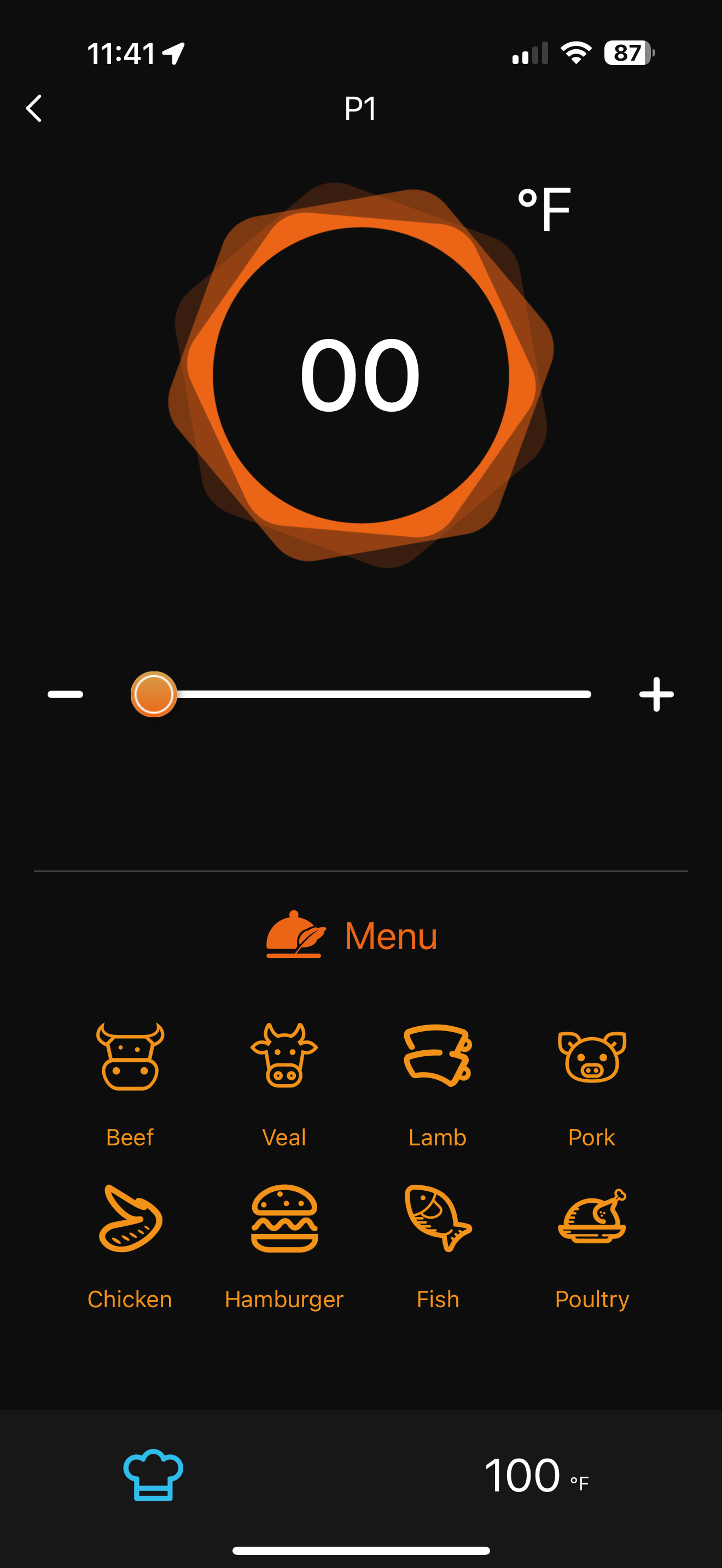Increase temperature with the plus button

tap(656, 694)
